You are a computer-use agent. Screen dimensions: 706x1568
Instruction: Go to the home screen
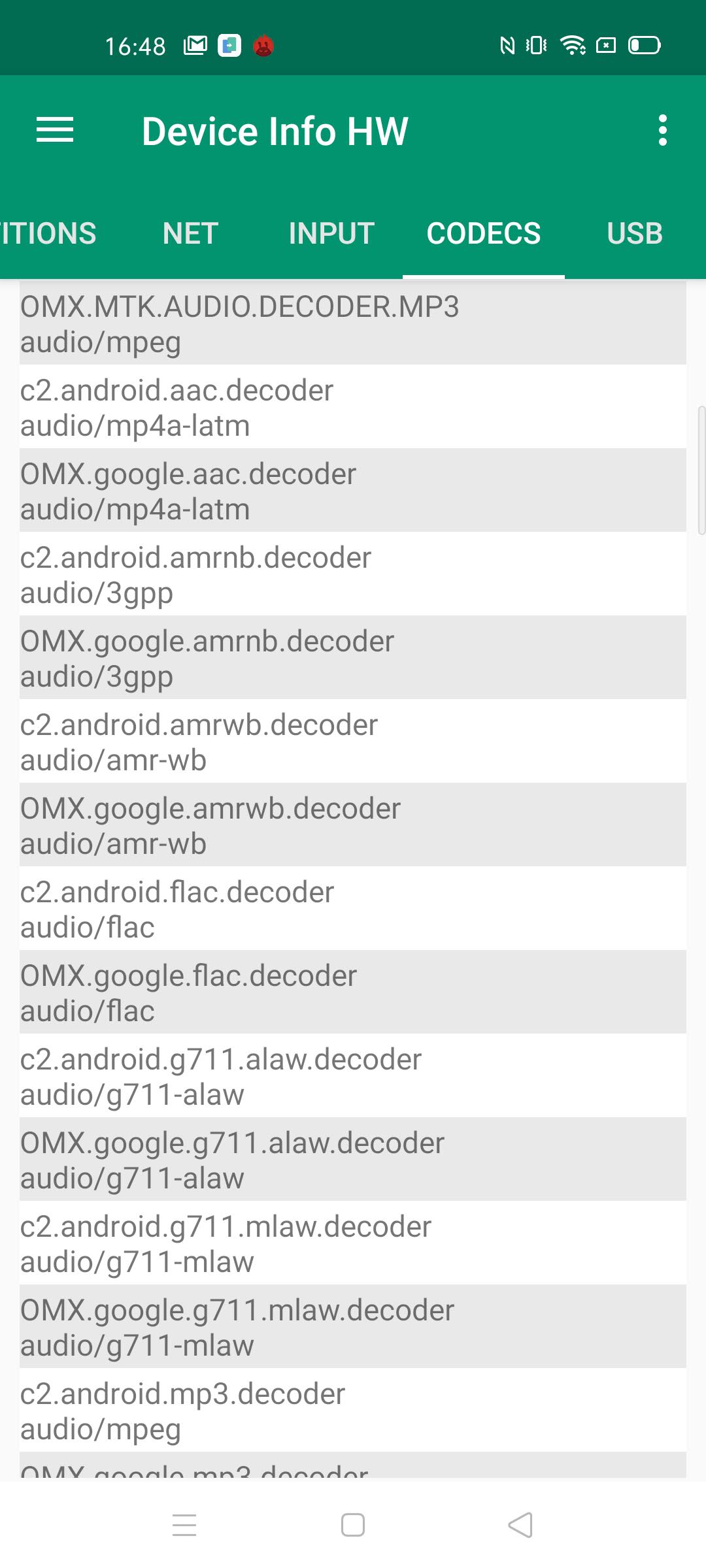[353, 1525]
